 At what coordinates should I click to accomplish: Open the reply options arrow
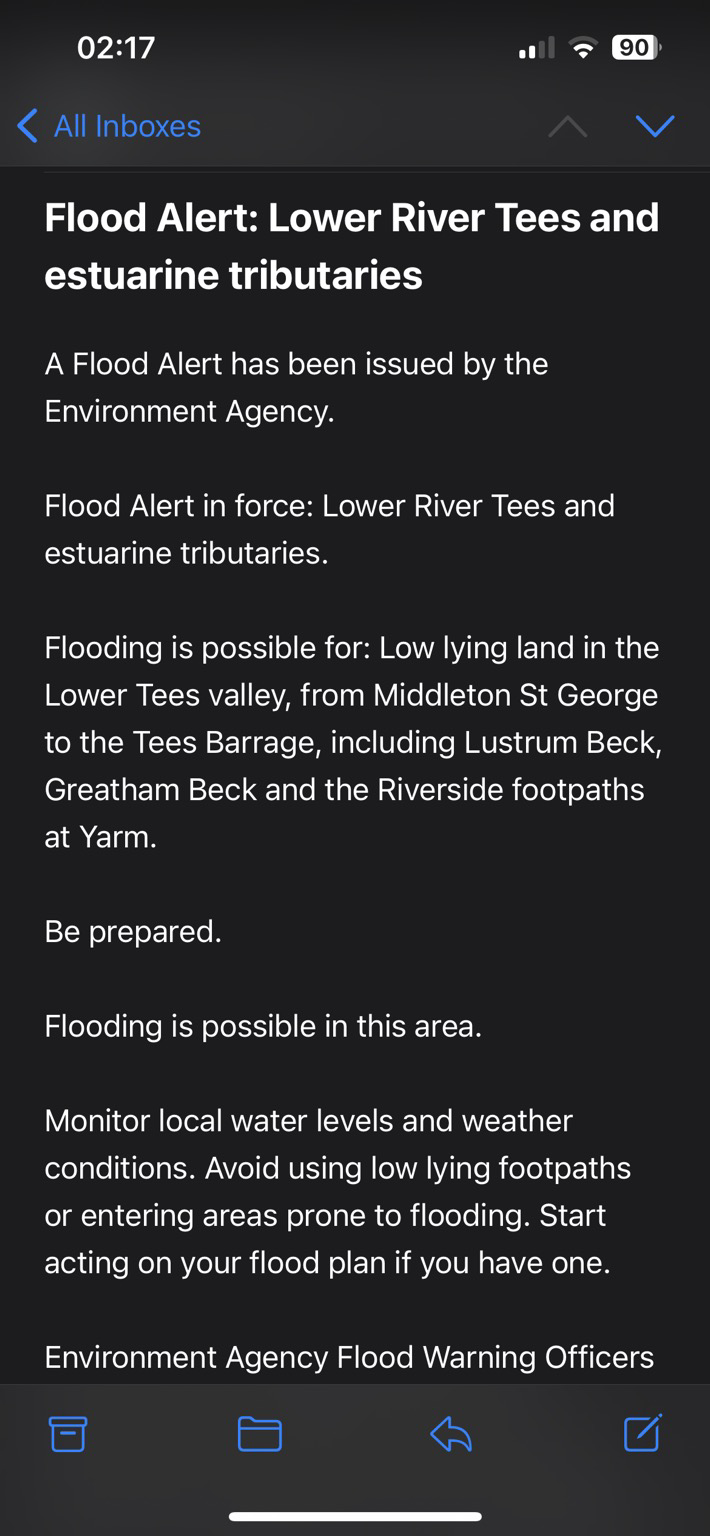pyautogui.click(x=451, y=1435)
